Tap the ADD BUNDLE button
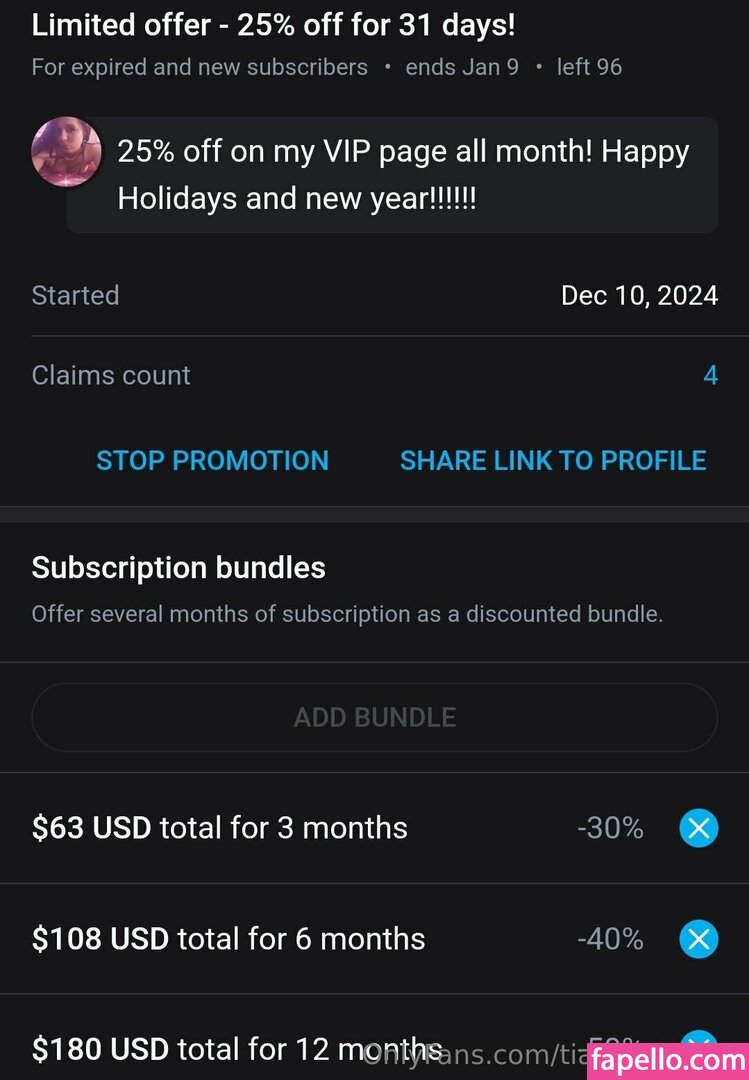Image resolution: width=749 pixels, height=1080 pixels. click(x=375, y=717)
